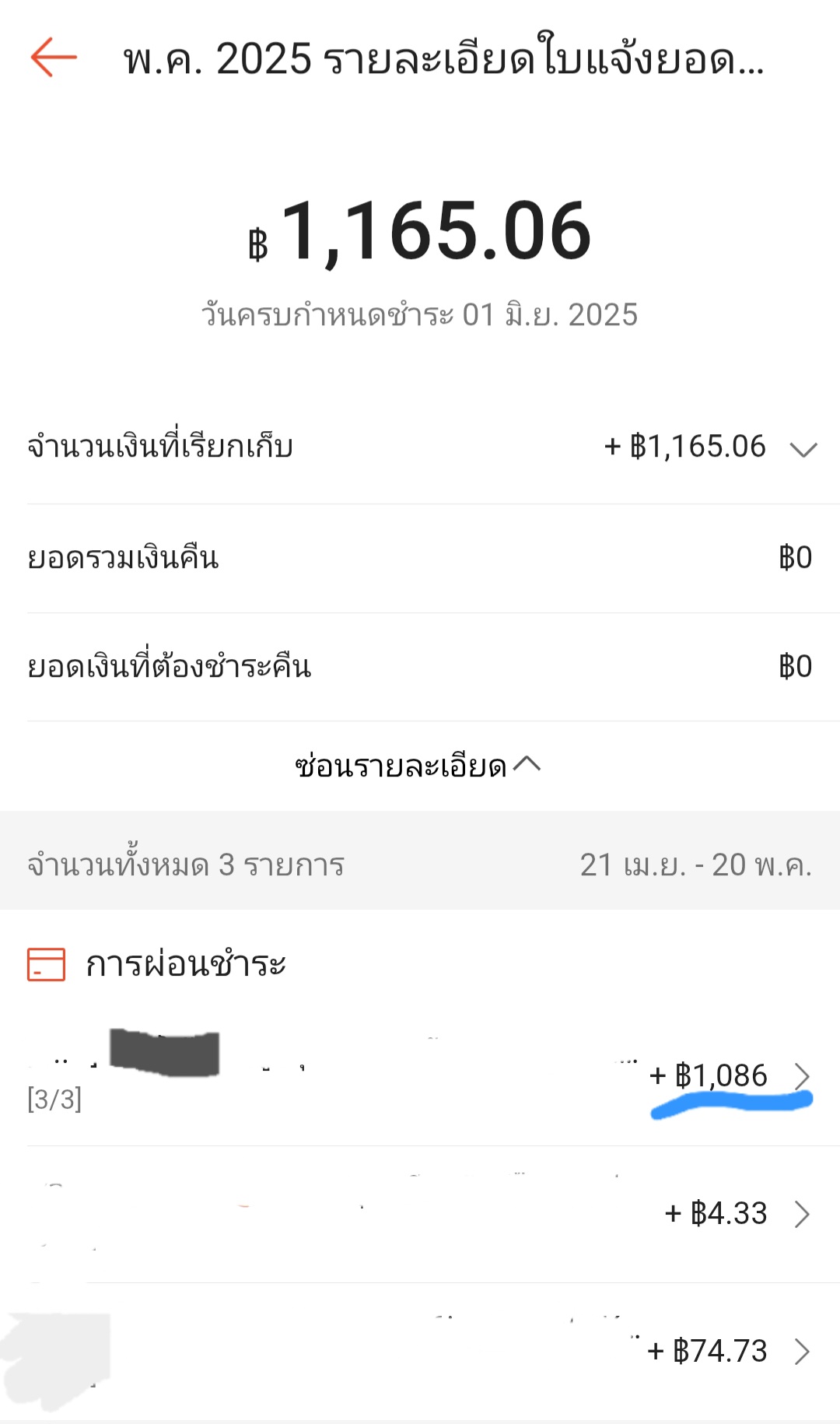Open the ฿74.73 transaction item
840x1424 pixels.
[x=420, y=1352]
